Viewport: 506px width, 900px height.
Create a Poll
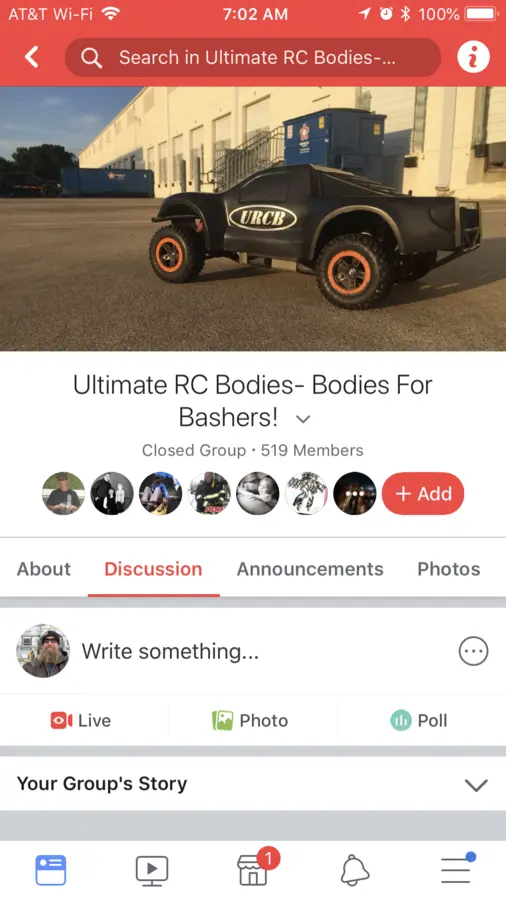tap(418, 720)
